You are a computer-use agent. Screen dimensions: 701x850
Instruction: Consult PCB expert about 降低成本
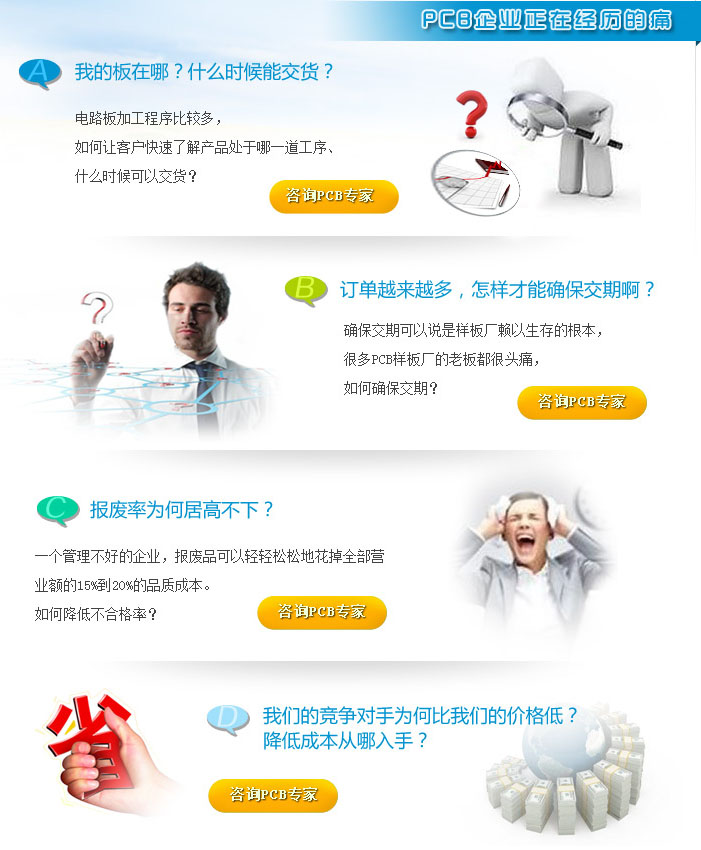[273, 795]
